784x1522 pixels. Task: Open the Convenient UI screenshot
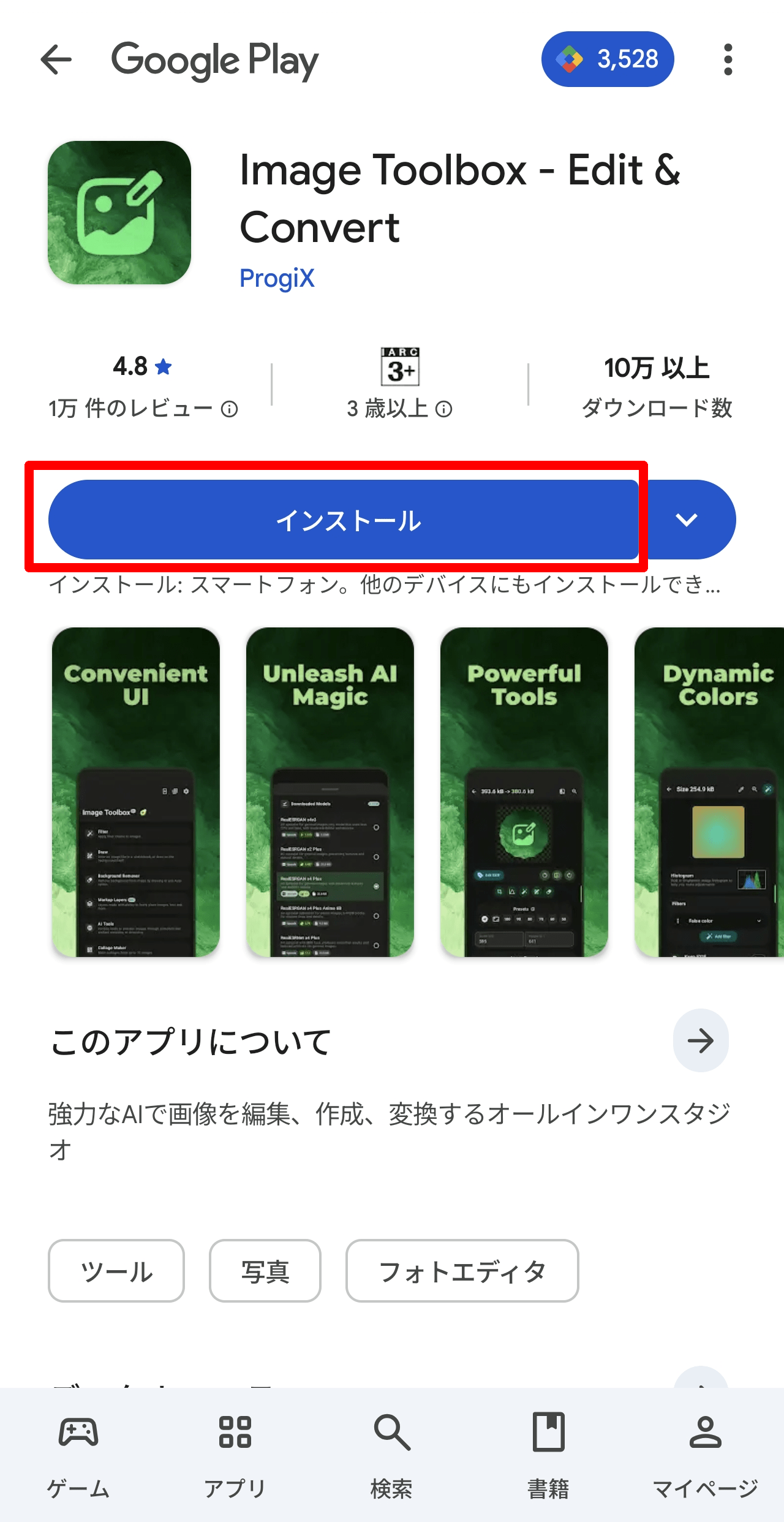click(x=135, y=792)
